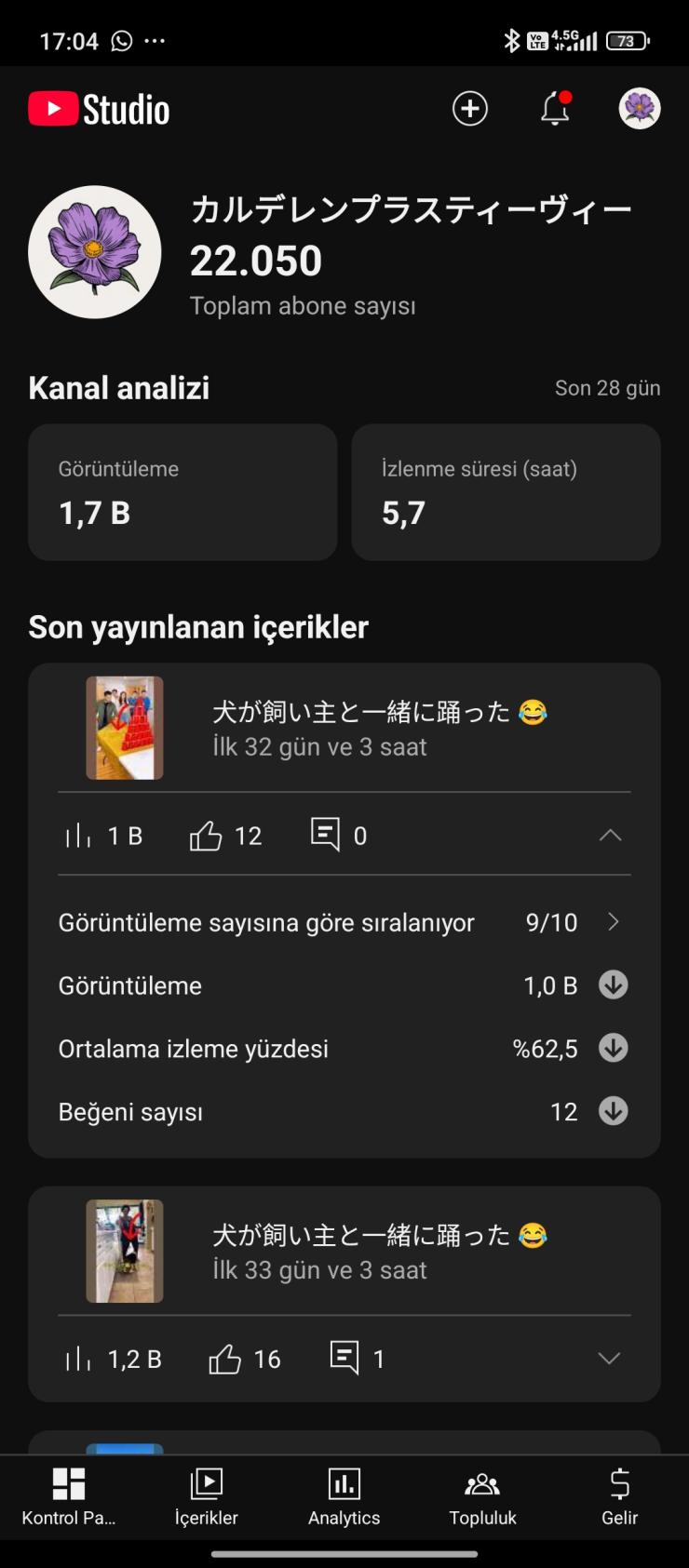The height and width of the screenshot is (1568, 689).
Task: Open the İzlenme süresi (saat) card
Action: (506, 492)
